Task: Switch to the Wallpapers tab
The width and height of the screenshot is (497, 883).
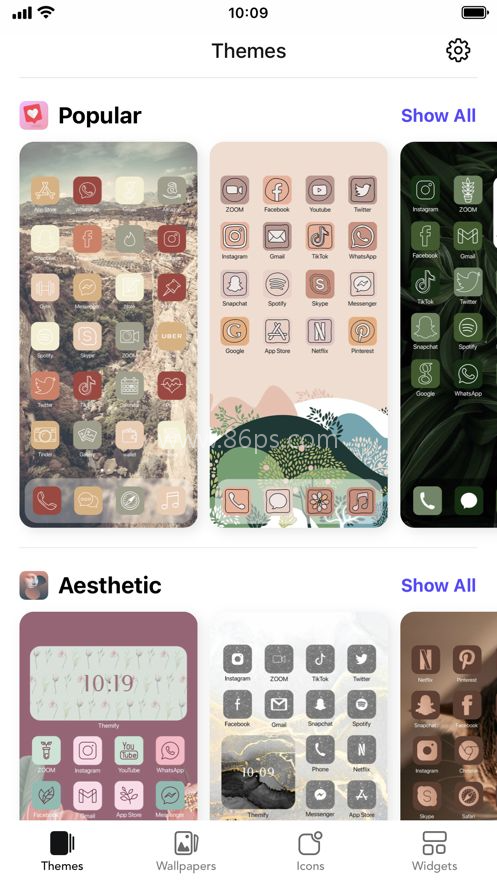Action: 186,851
